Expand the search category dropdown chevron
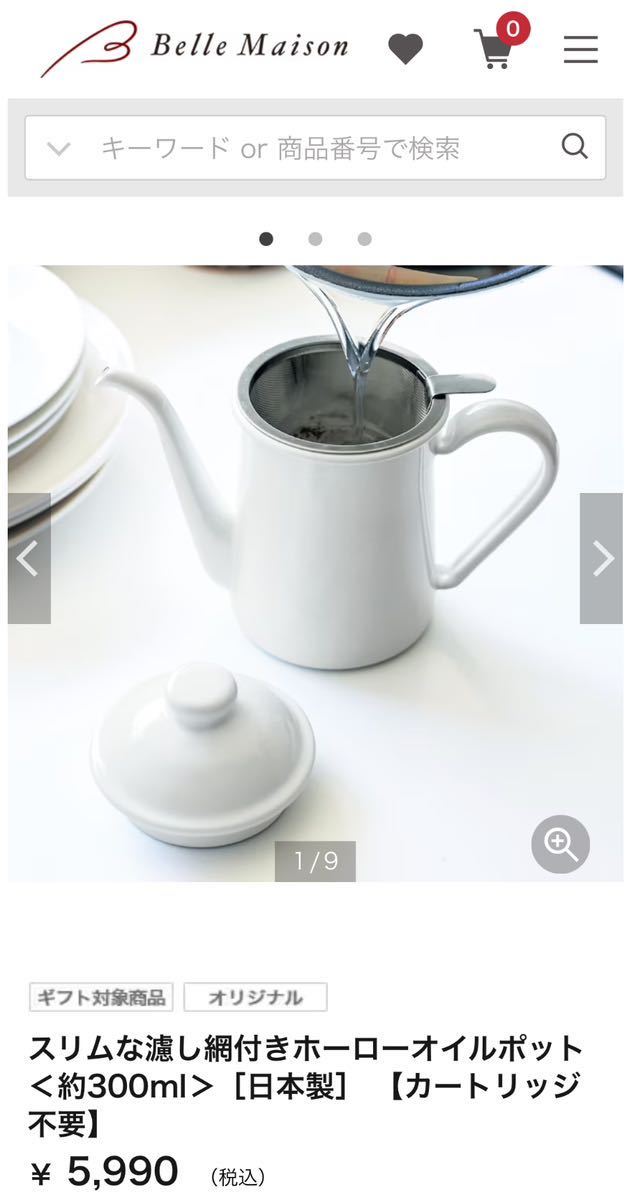 pyautogui.click(x=58, y=149)
